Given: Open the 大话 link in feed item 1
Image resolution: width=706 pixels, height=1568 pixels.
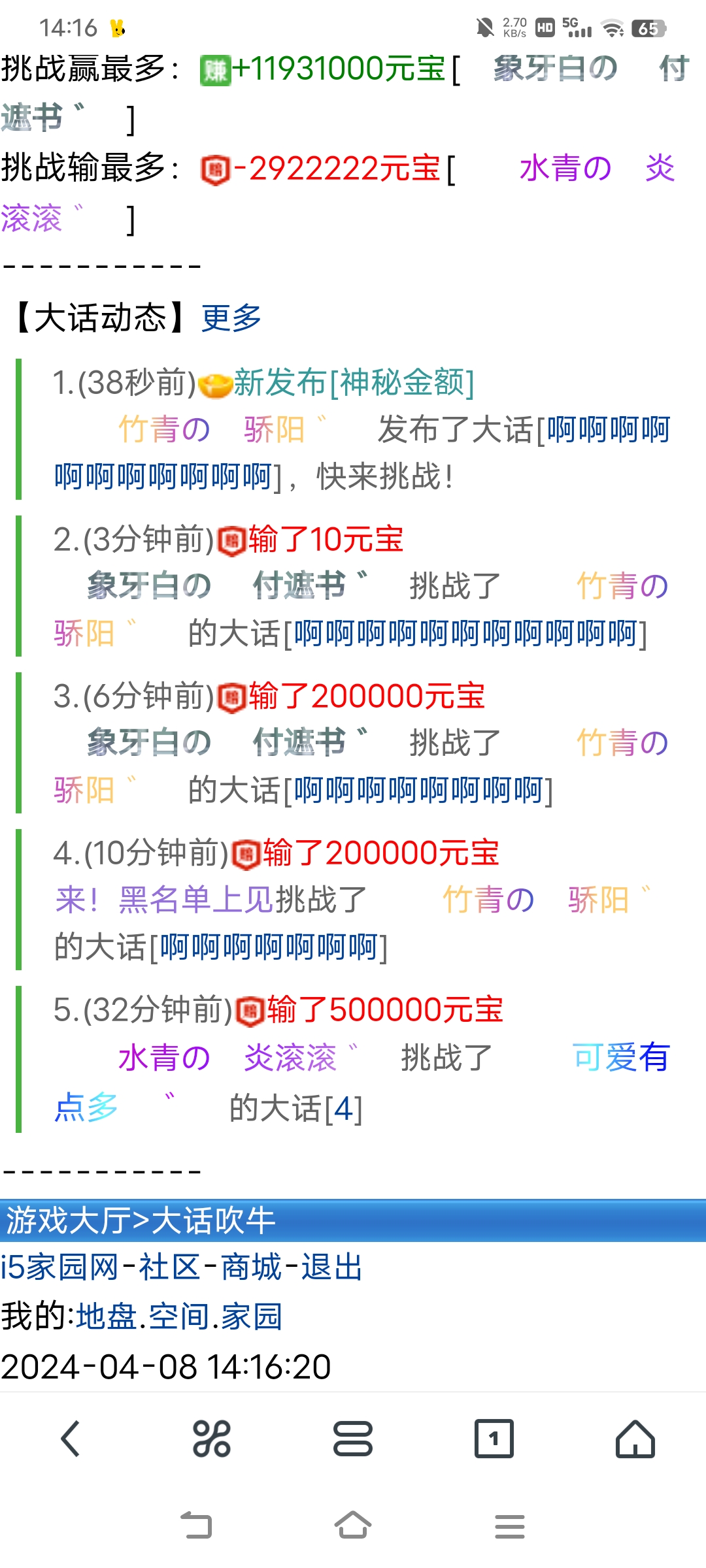Looking at the screenshot, I should [x=608, y=431].
